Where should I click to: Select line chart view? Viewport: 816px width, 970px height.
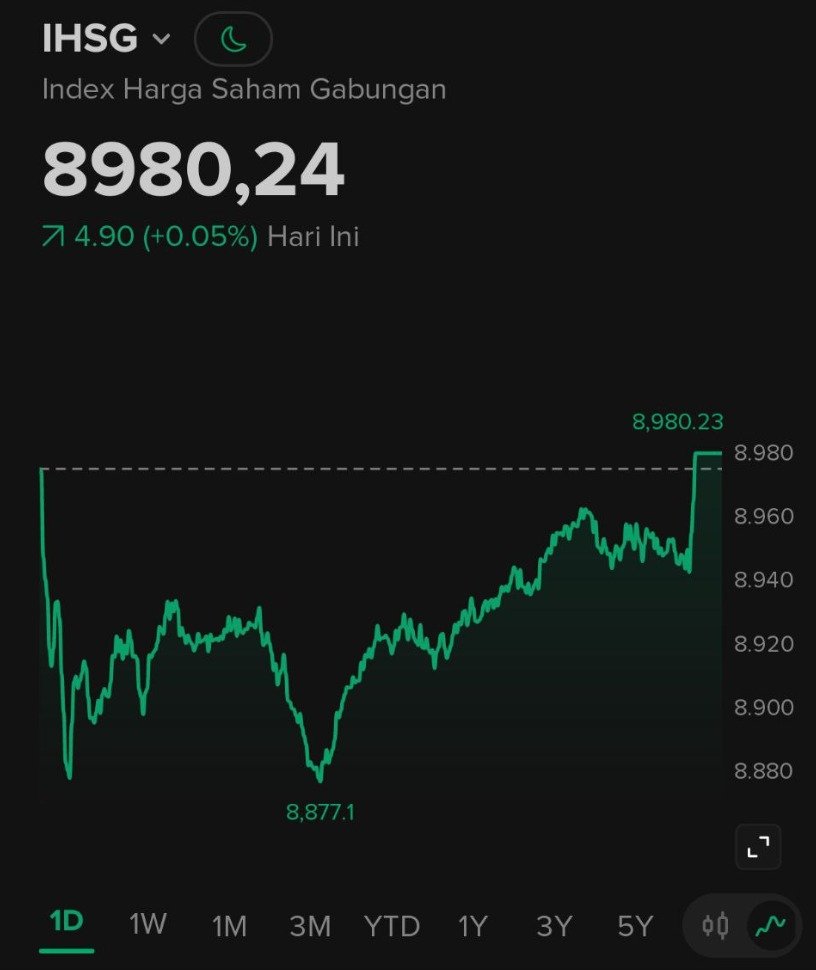tap(770, 926)
